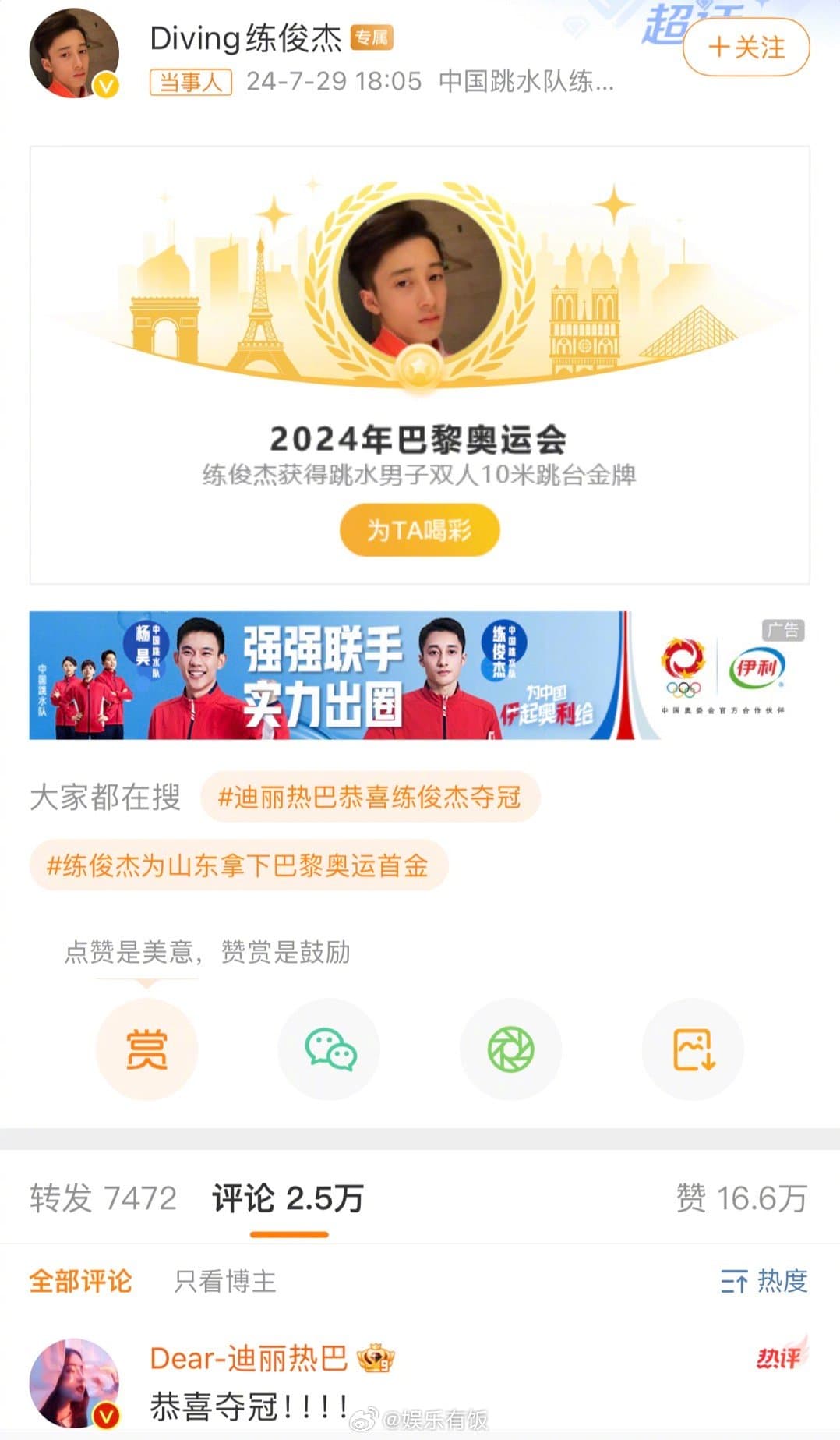This screenshot has height=1440, width=840.
Task: Follow Diving练俊杰 with the 关注 button
Action: tap(746, 48)
